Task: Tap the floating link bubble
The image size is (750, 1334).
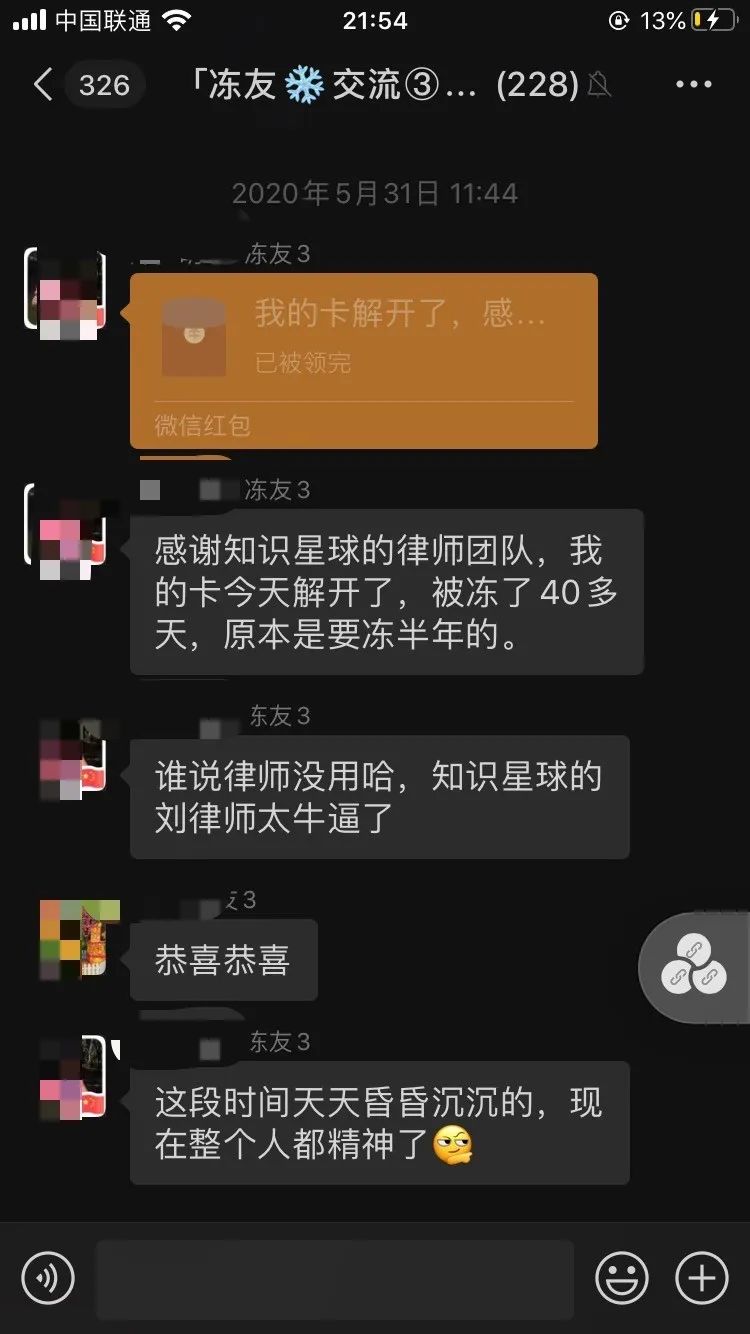Action: pyautogui.click(x=695, y=967)
